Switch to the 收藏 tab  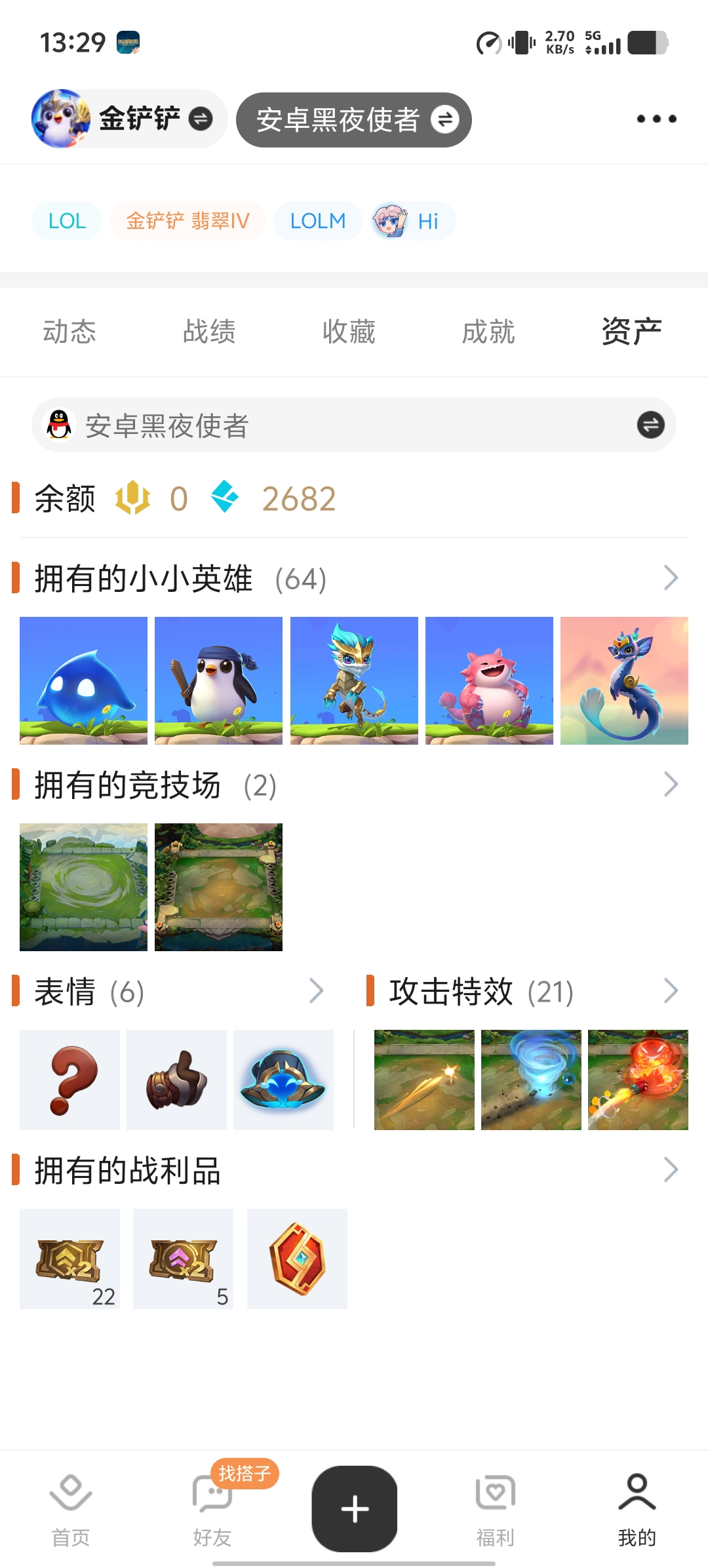click(349, 332)
